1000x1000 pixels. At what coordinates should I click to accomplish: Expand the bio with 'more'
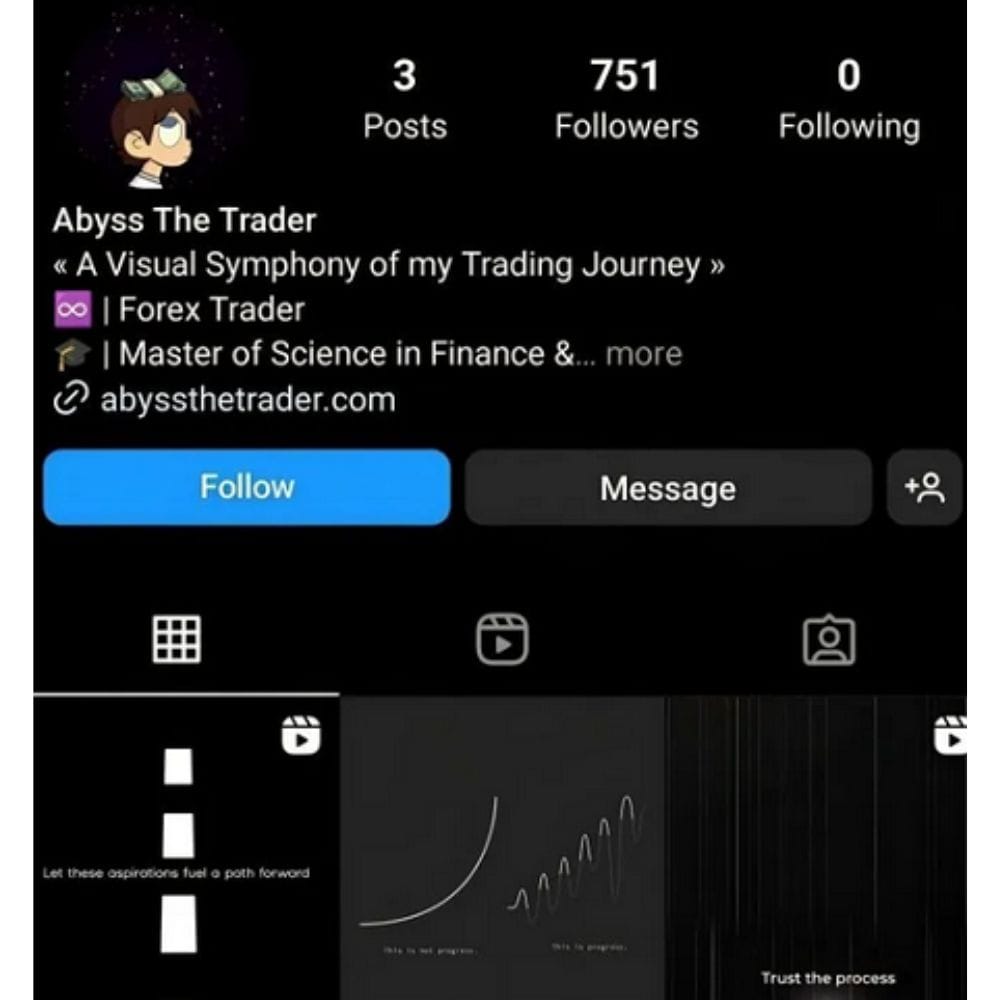point(643,354)
